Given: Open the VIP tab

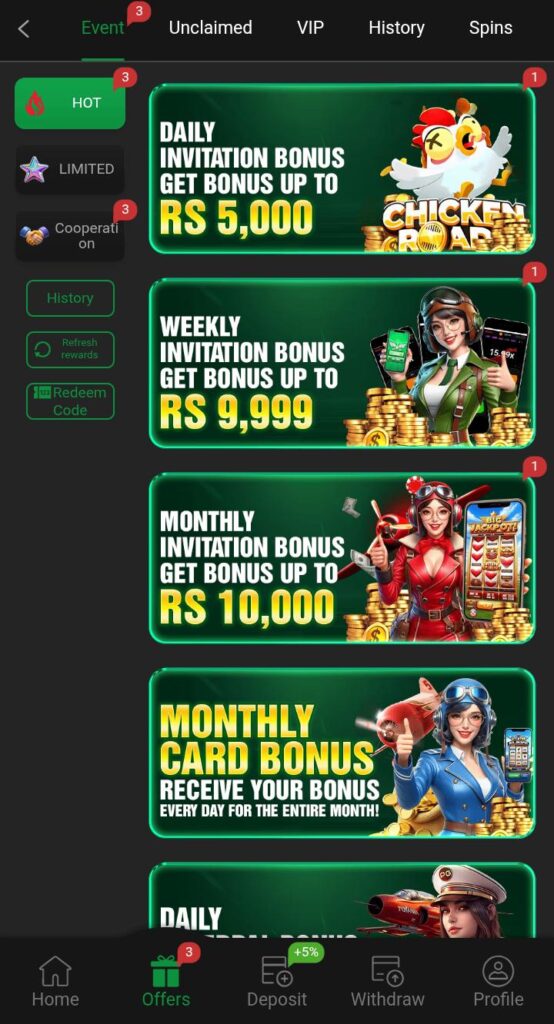Looking at the screenshot, I should click(x=310, y=27).
